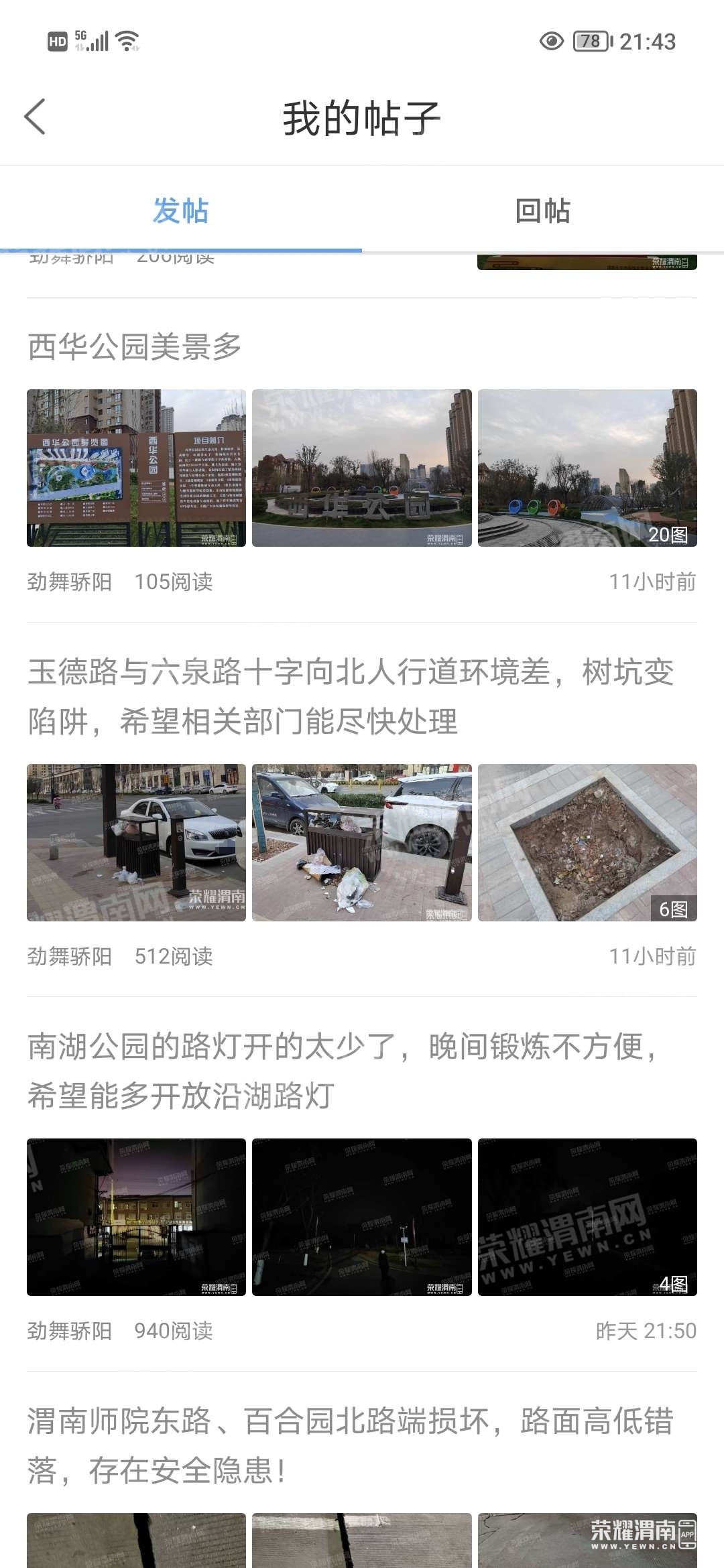View the 西华公园 stone sign photo
724x1568 pixels.
click(362, 468)
